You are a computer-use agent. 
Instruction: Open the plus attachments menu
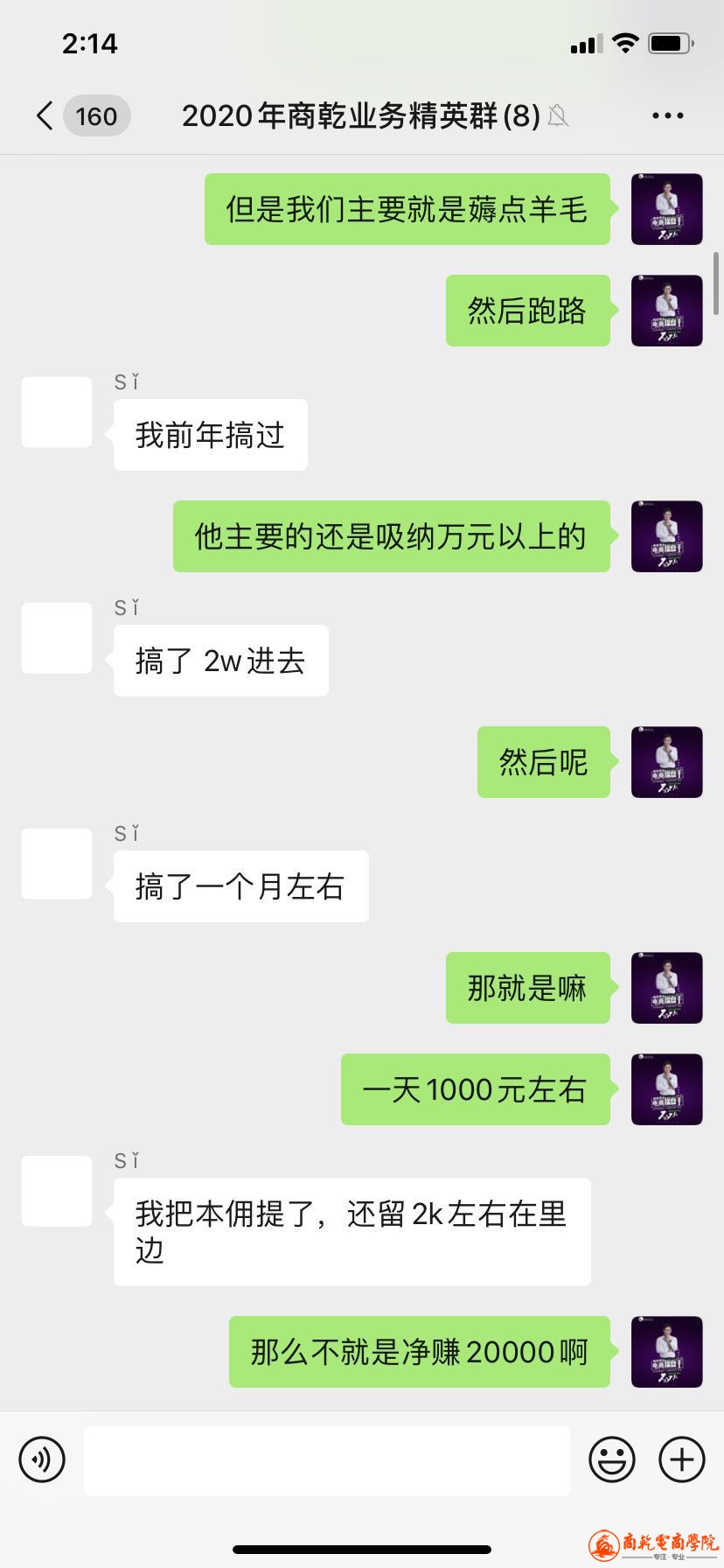tap(681, 1459)
